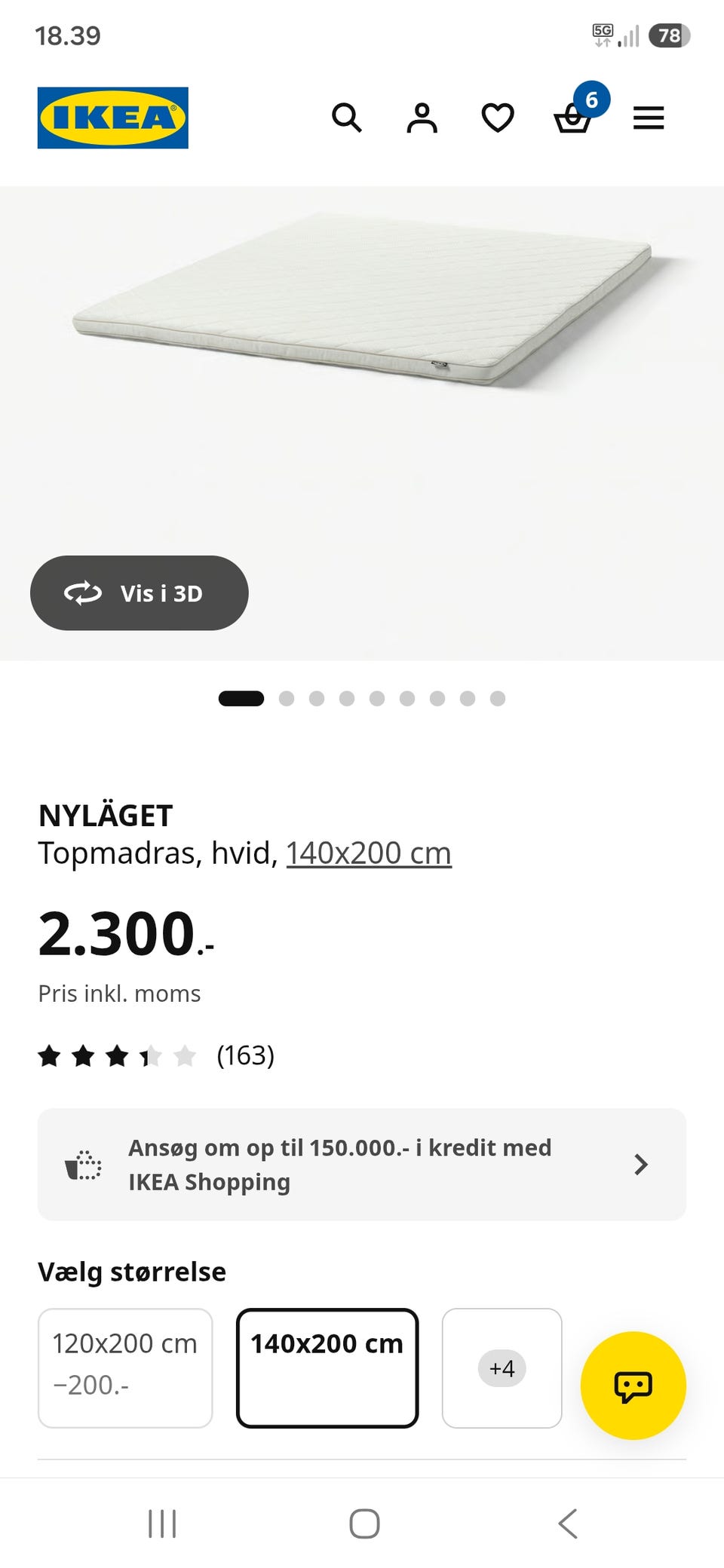Open the 163 customer reviews rating
The width and height of the screenshot is (724, 1568).
coord(156,1055)
